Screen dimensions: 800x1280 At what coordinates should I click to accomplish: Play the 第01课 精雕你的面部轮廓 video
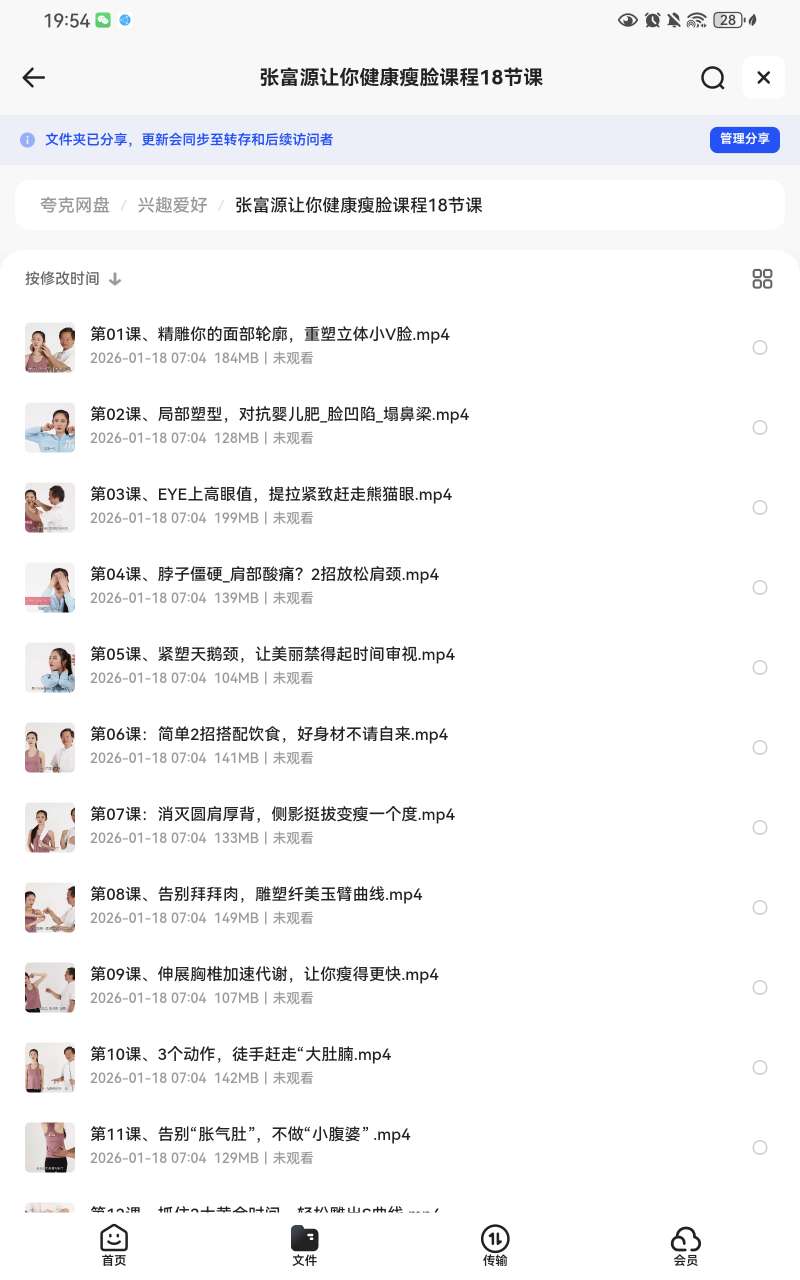click(x=270, y=335)
